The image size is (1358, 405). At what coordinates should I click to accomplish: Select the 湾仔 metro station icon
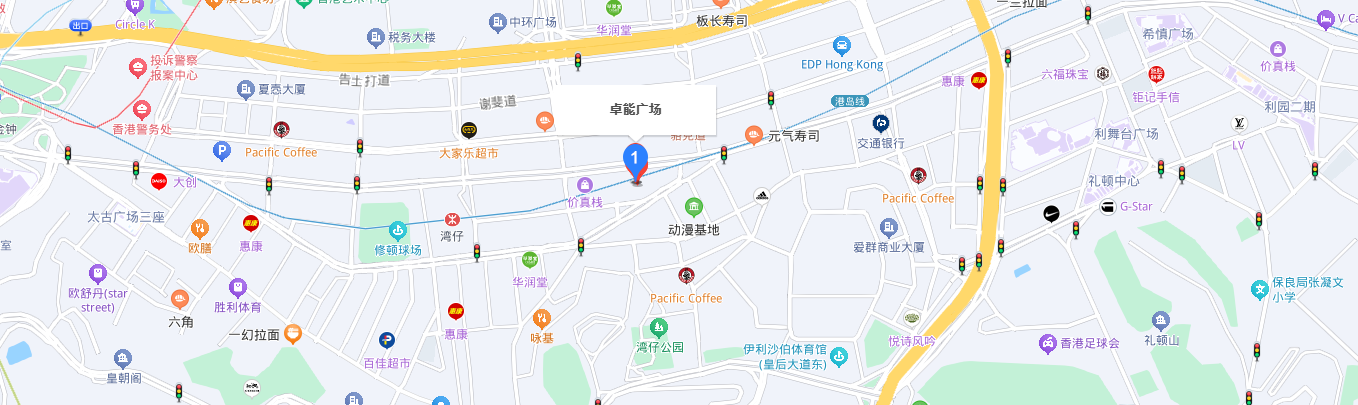click(x=452, y=217)
